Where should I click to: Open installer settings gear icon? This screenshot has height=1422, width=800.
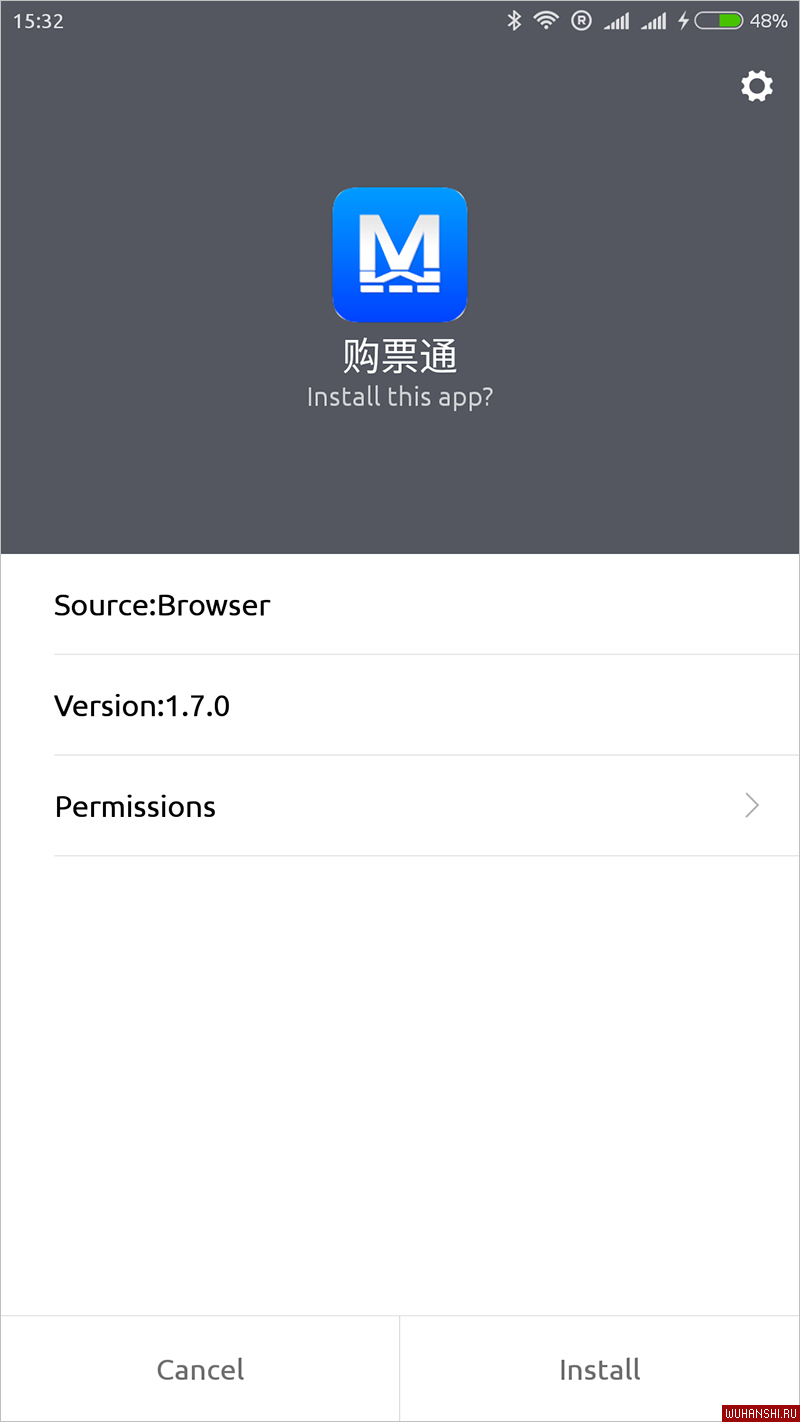757,87
